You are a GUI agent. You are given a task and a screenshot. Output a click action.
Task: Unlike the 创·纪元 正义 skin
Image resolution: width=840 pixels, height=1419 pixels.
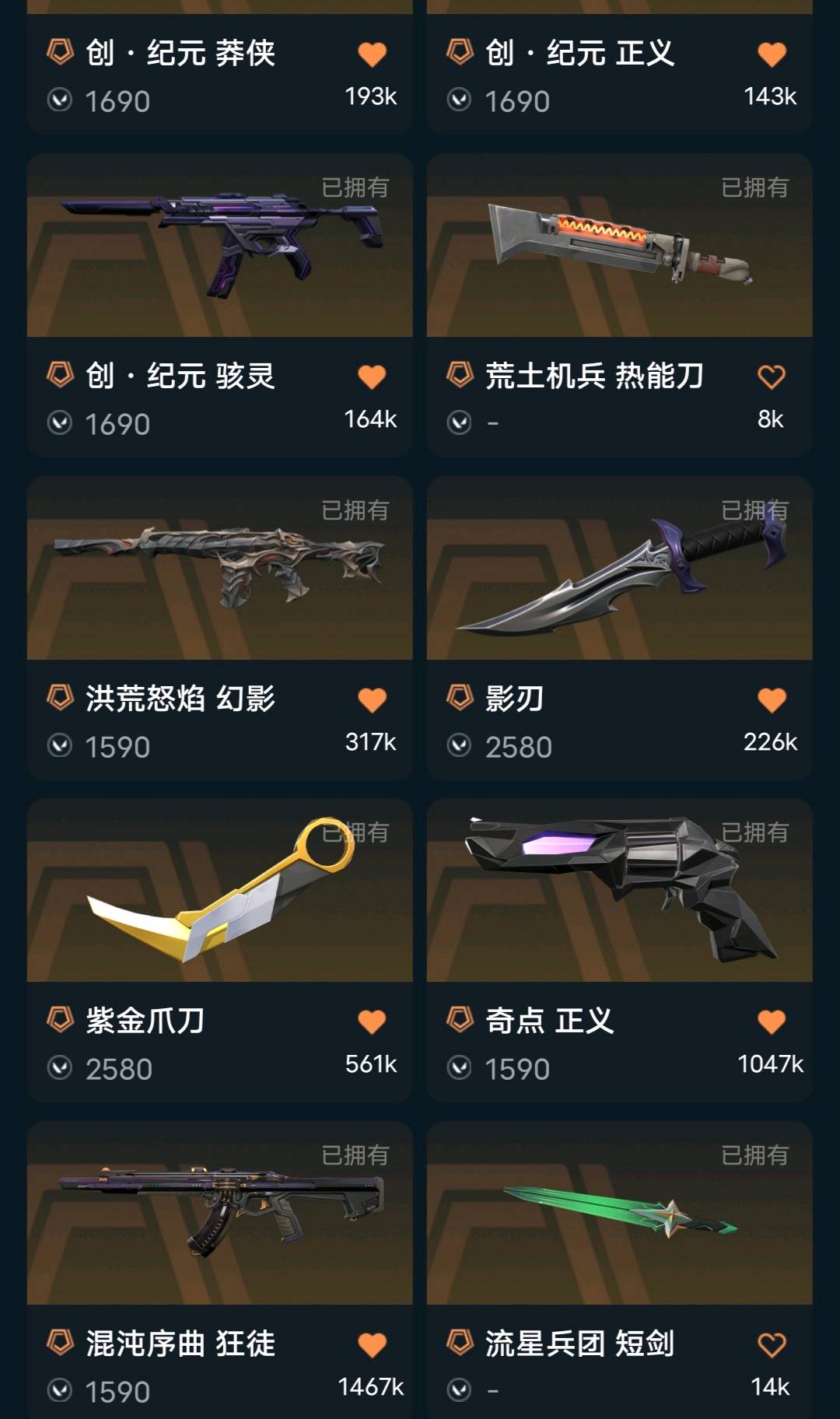(772, 54)
